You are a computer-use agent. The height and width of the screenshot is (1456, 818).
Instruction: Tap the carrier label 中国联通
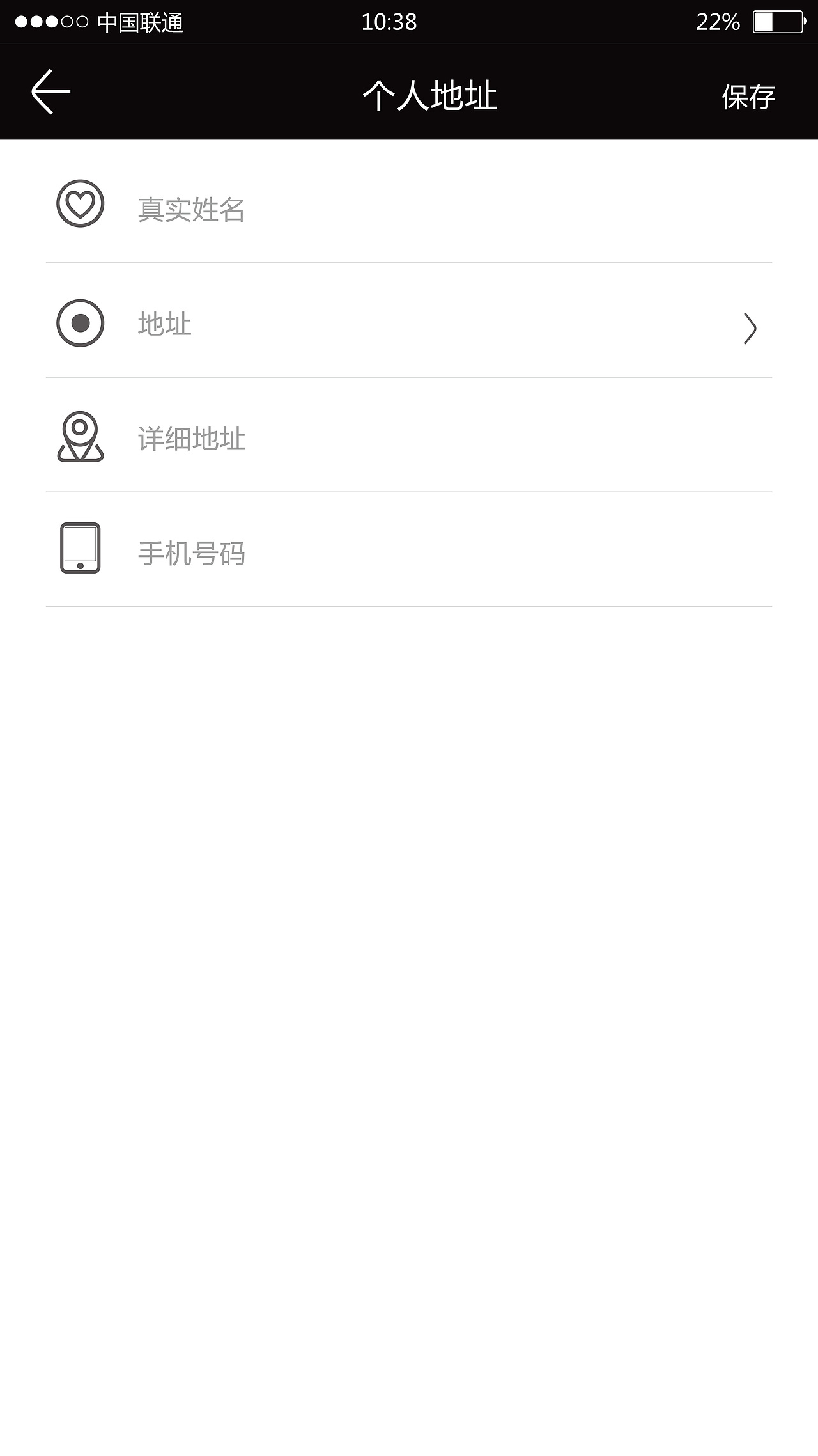pos(141,21)
